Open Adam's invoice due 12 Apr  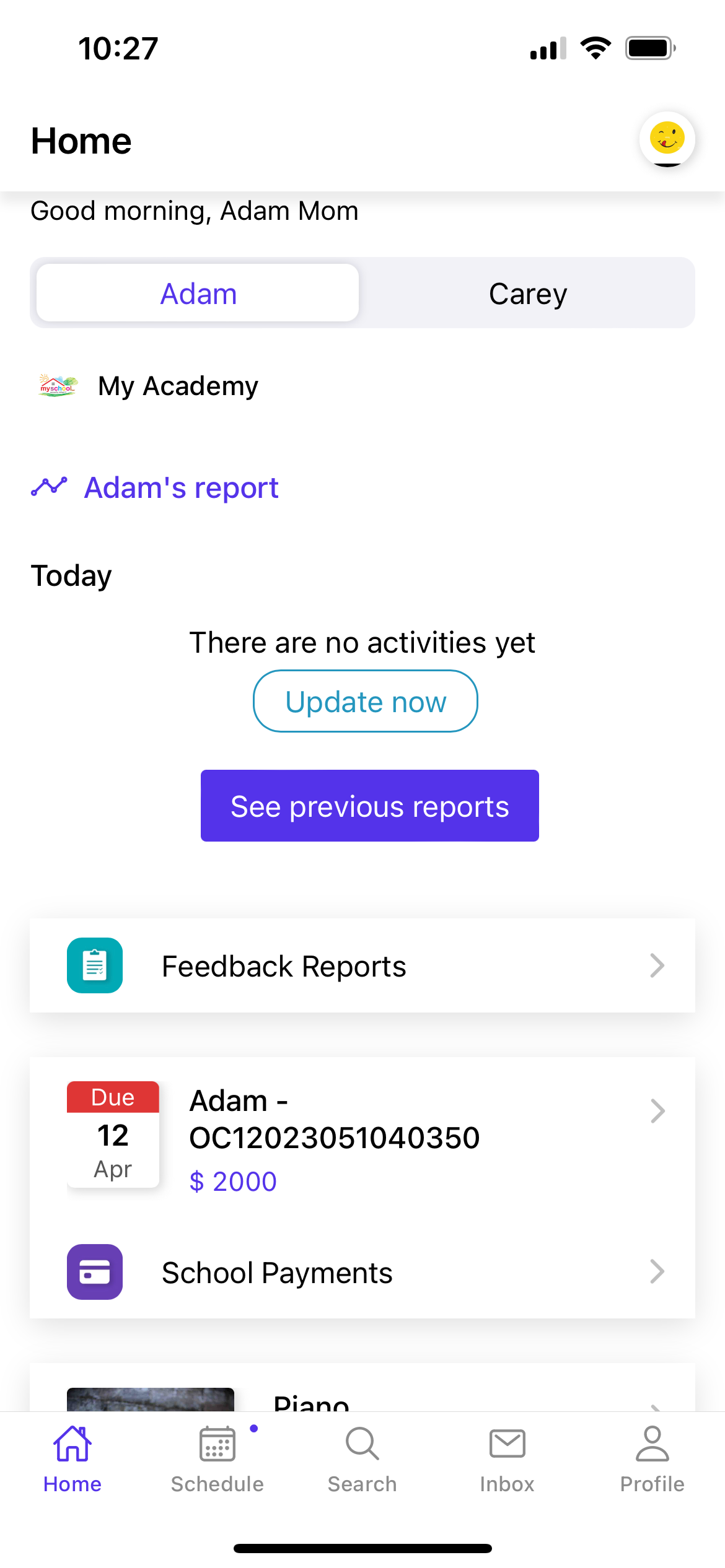(362, 1139)
